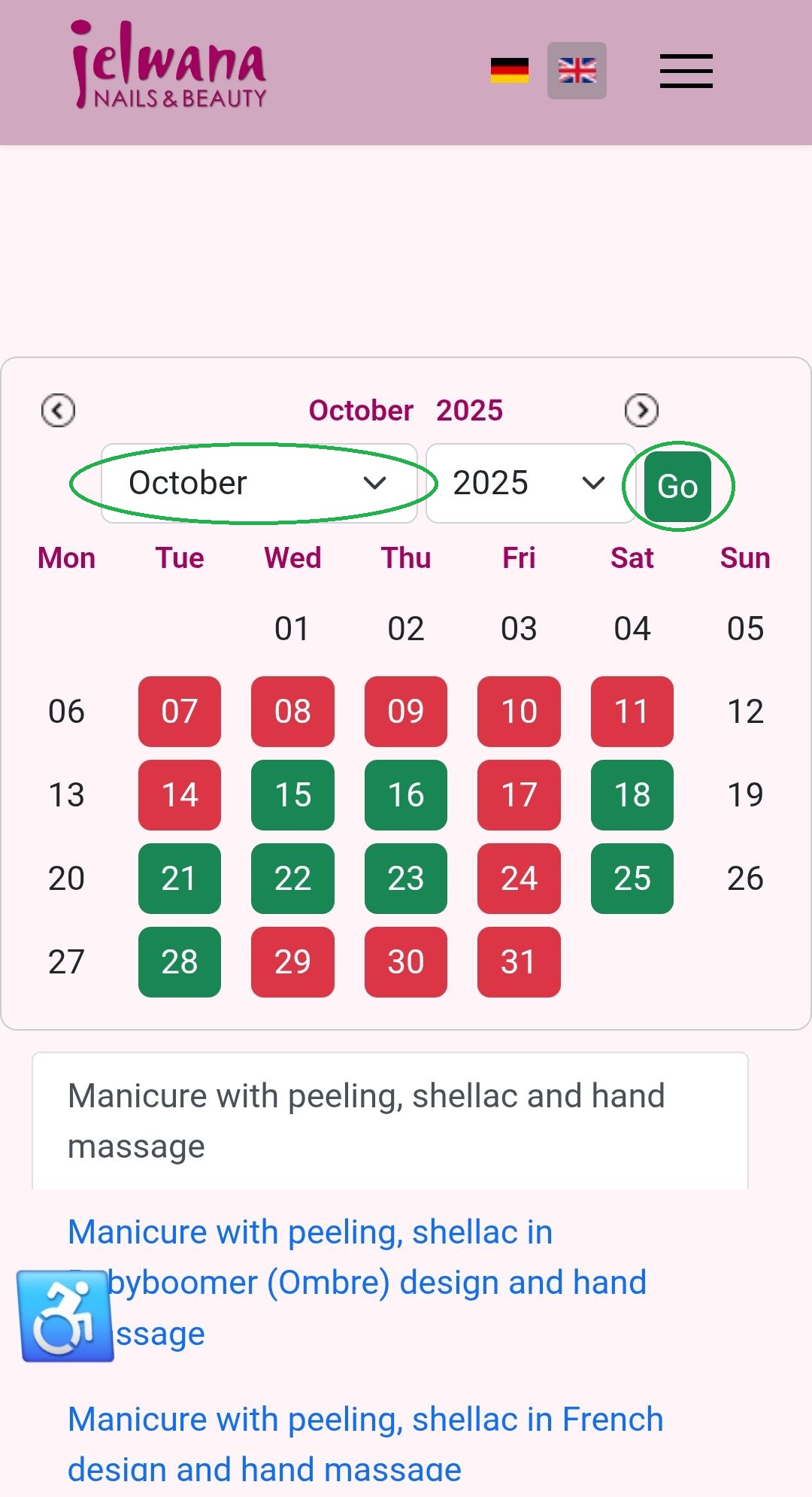Tap the Jelwana Nails & Beauty logo
The height and width of the screenshot is (1497, 812).
(169, 66)
